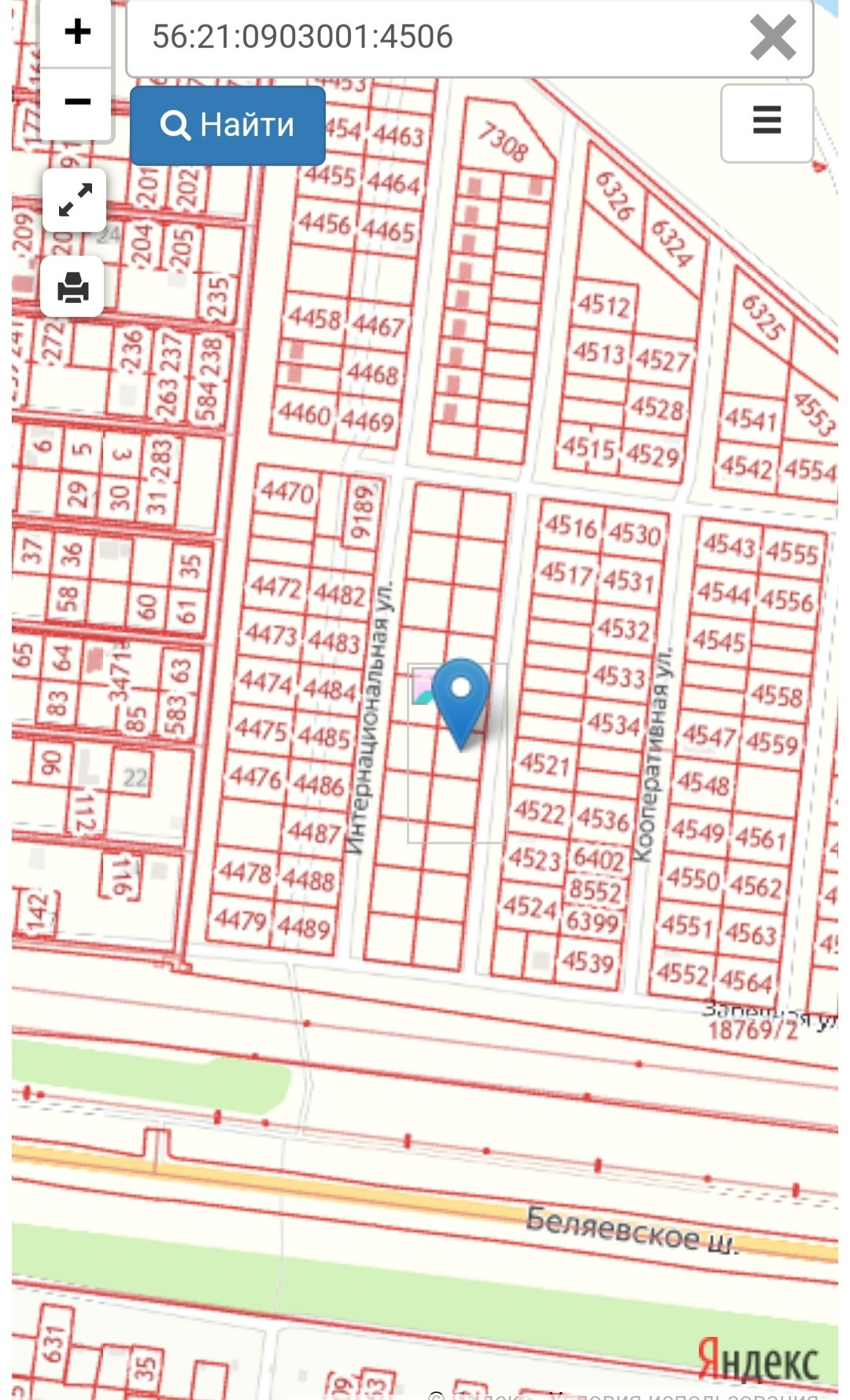850x1400 pixels.
Task: Open the hamburger menu
Action: coord(767,122)
